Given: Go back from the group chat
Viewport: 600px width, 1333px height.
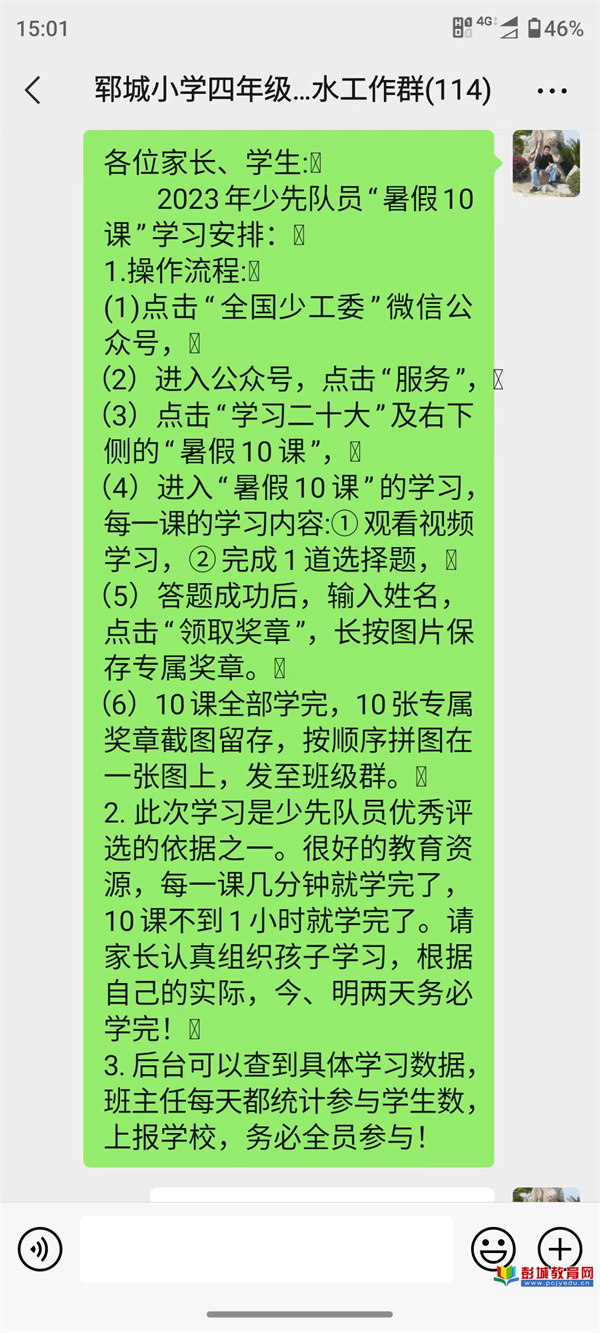Looking at the screenshot, I should [33, 91].
